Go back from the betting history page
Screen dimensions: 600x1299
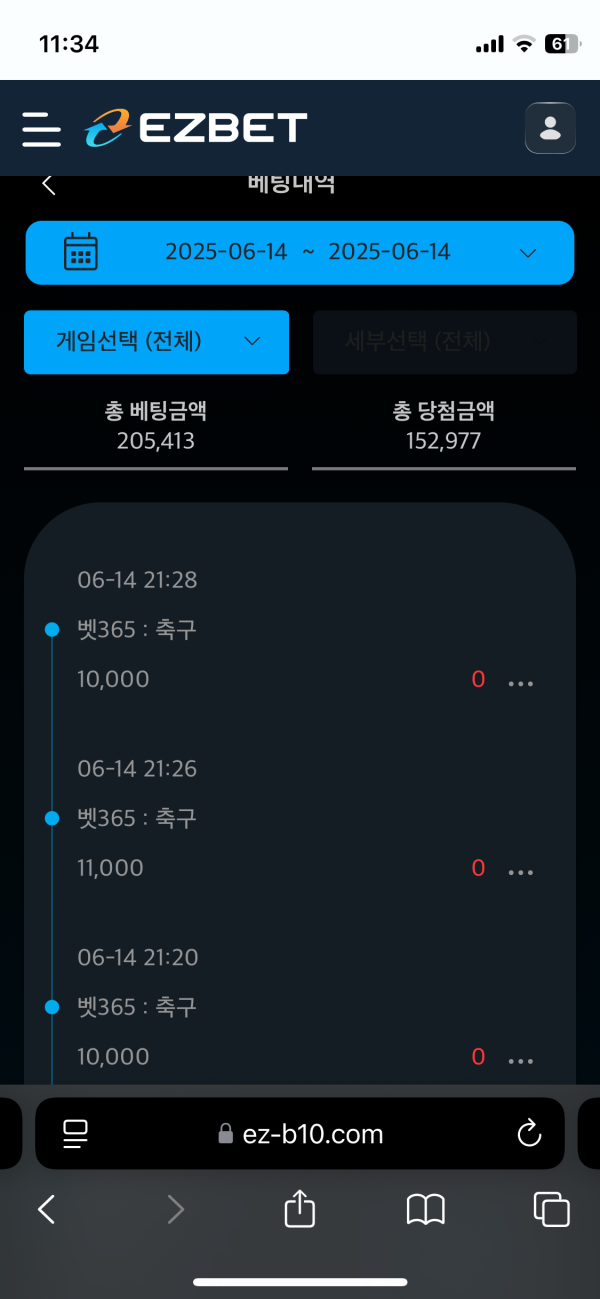point(48,185)
